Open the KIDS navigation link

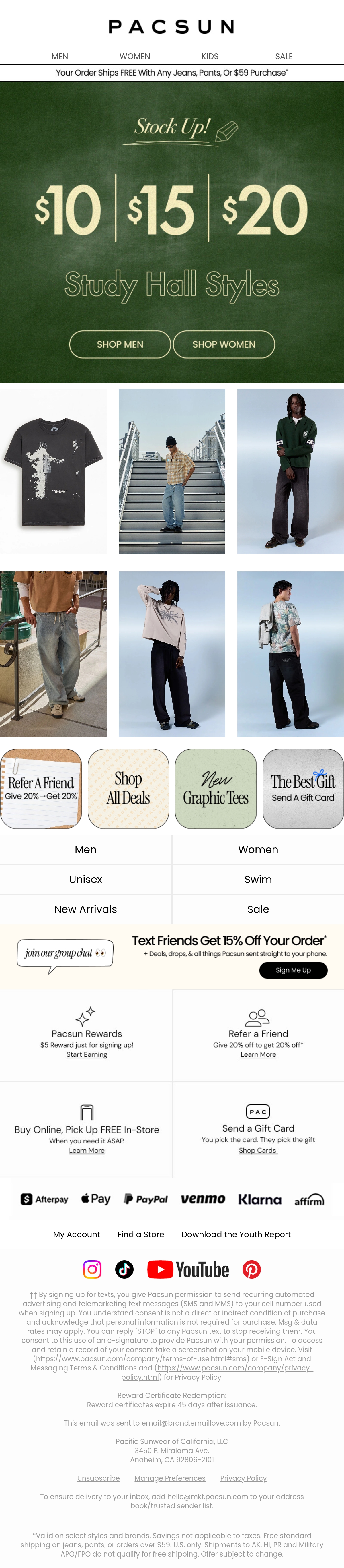(210, 56)
